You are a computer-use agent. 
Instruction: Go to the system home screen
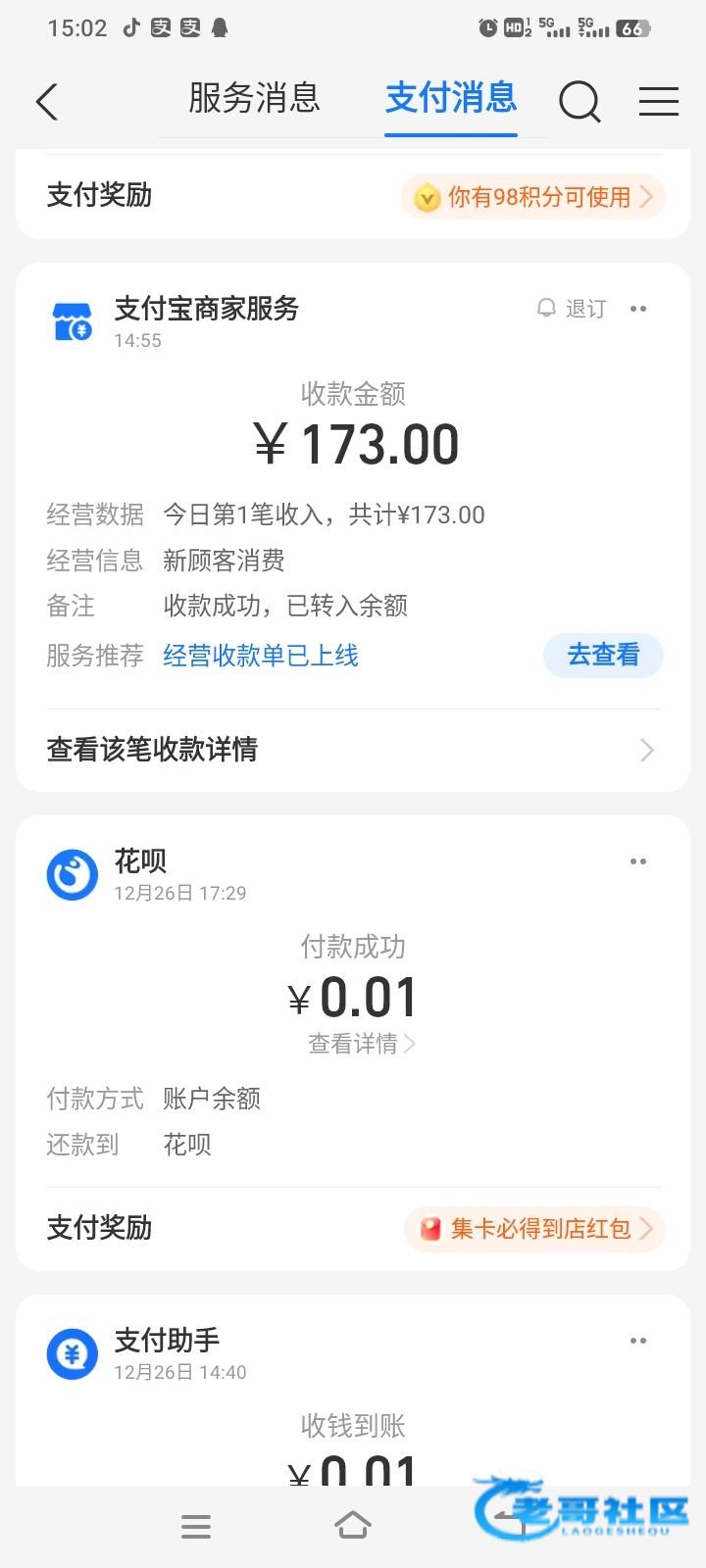[353, 1526]
